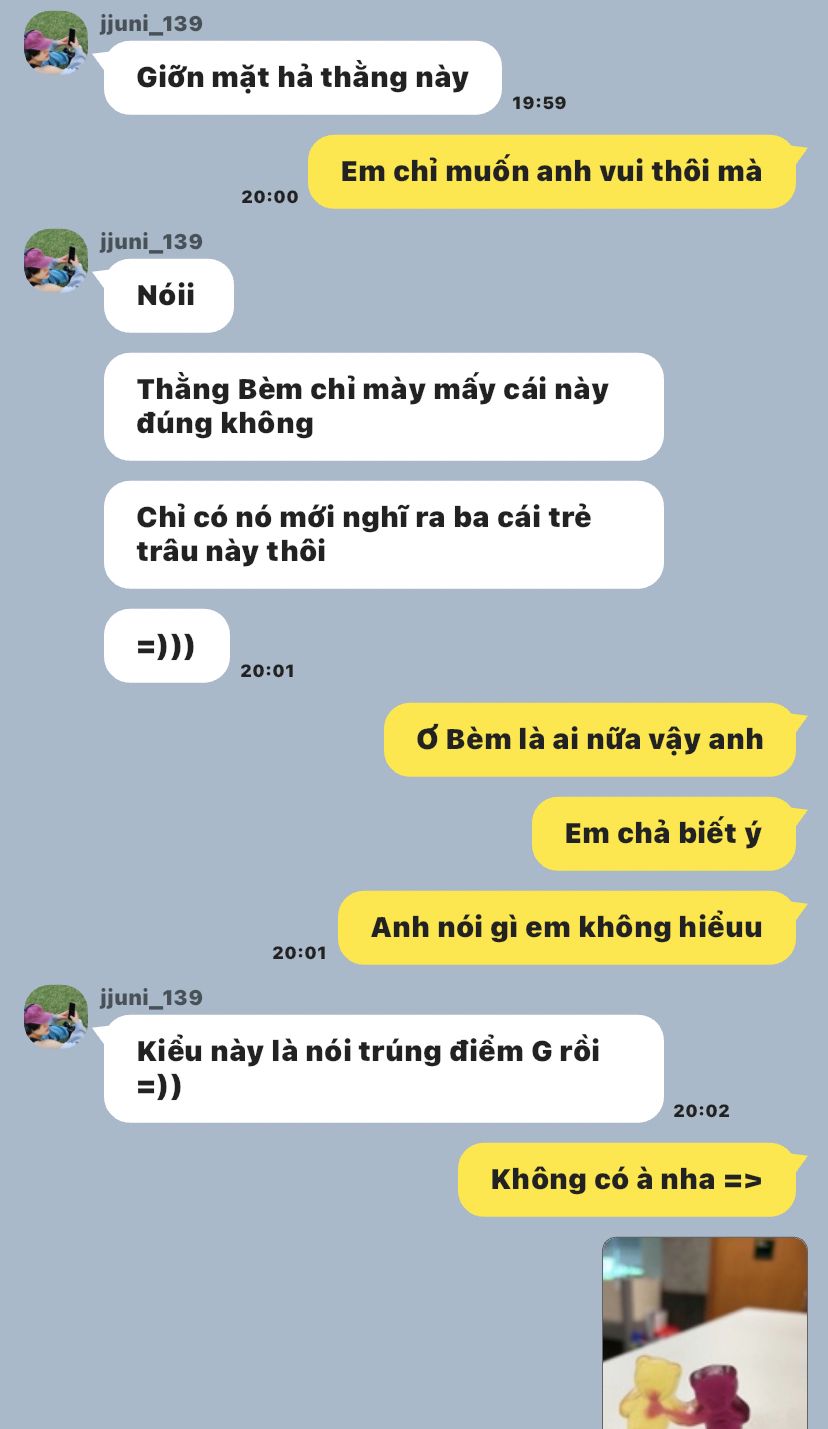Image resolution: width=828 pixels, height=1429 pixels.
Task: Open jjuni_139's avatar beside "Giỡn mặt hả thằng này"
Action: click(x=56, y=42)
